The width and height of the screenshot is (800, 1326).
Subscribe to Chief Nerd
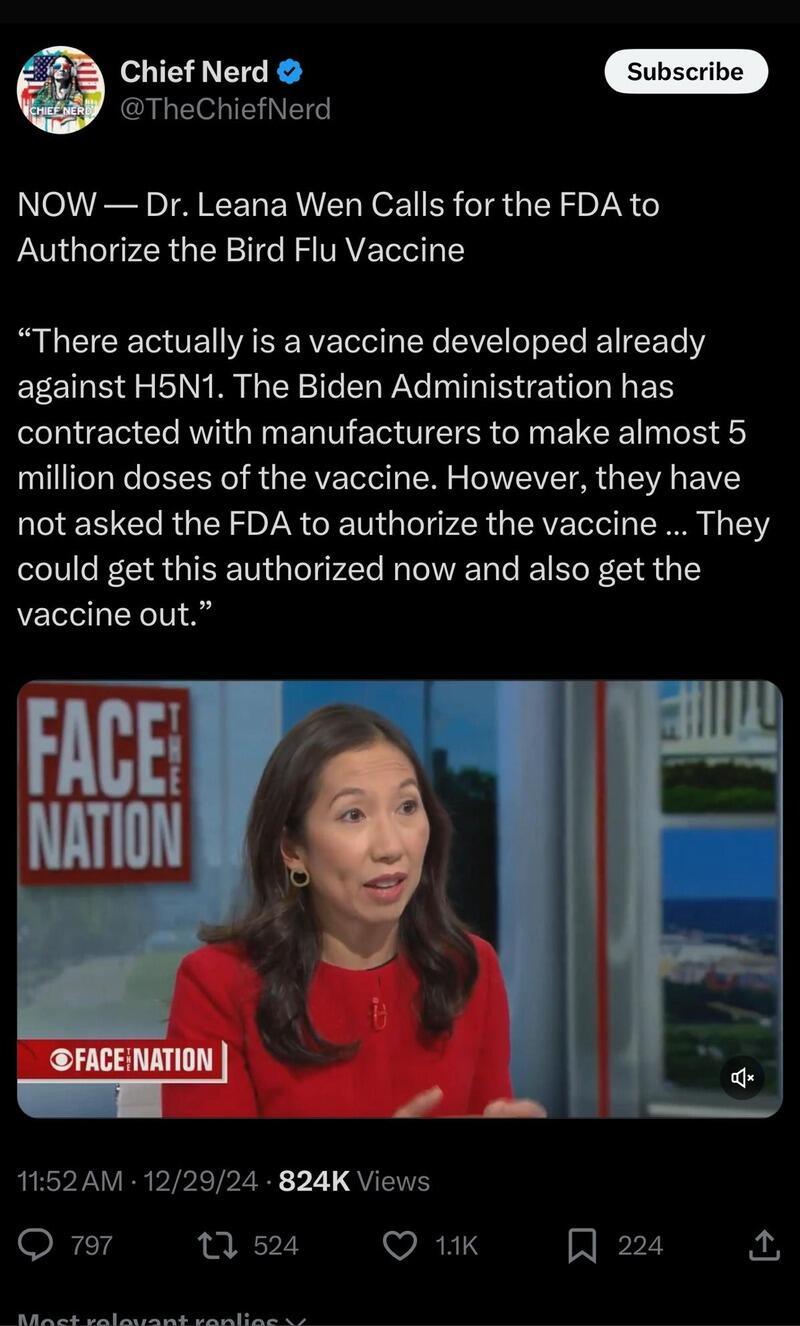tap(686, 72)
